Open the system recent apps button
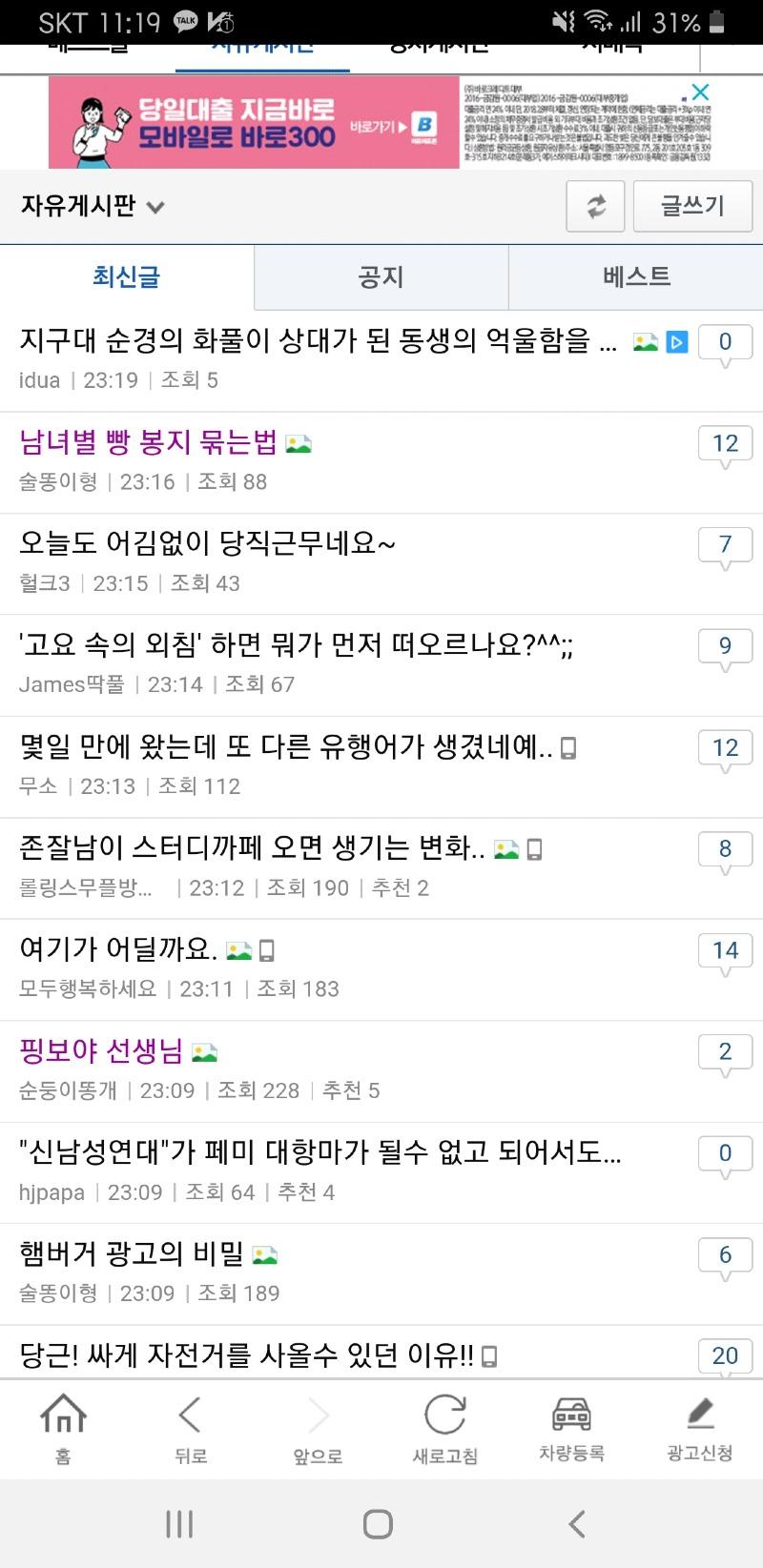Image resolution: width=763 pixels, height=1568 pixels. click(x=179, y=1524)
